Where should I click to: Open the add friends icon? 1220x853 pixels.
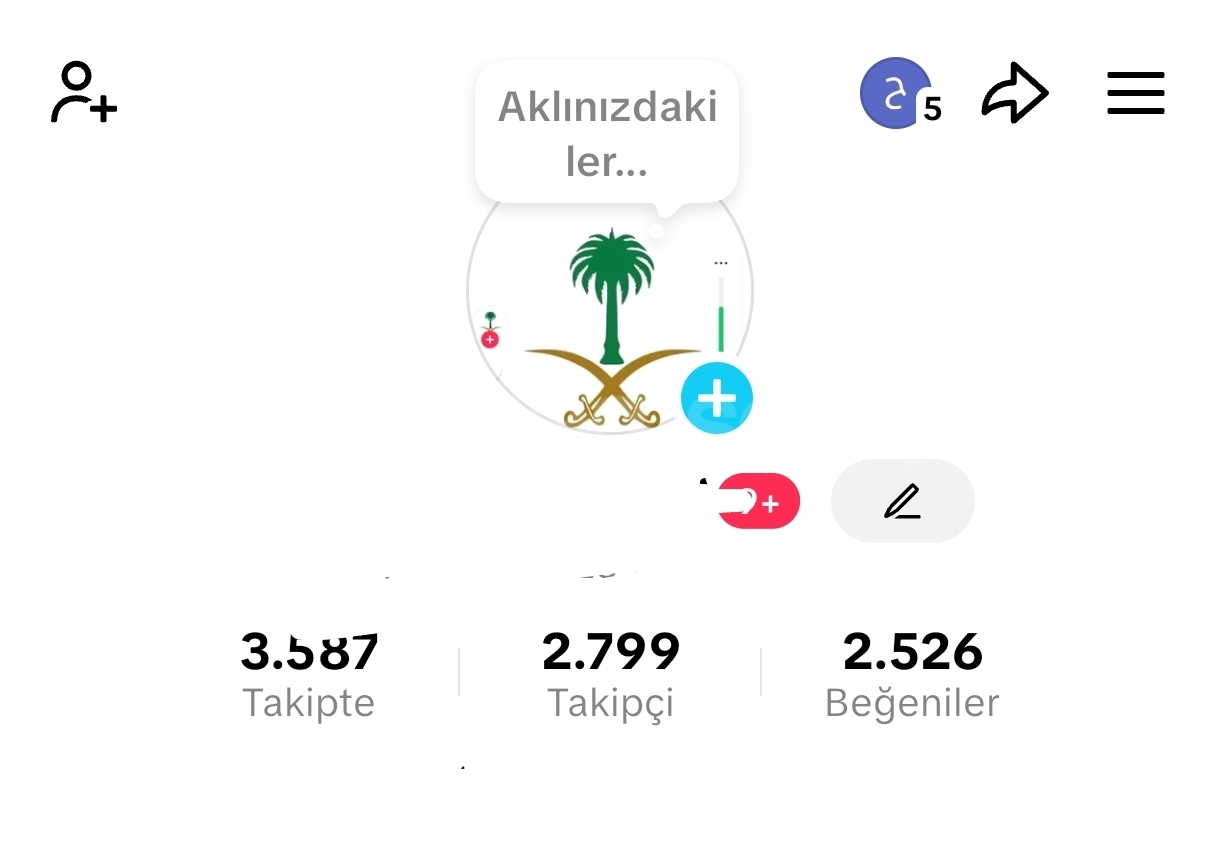tap(83, 93)
